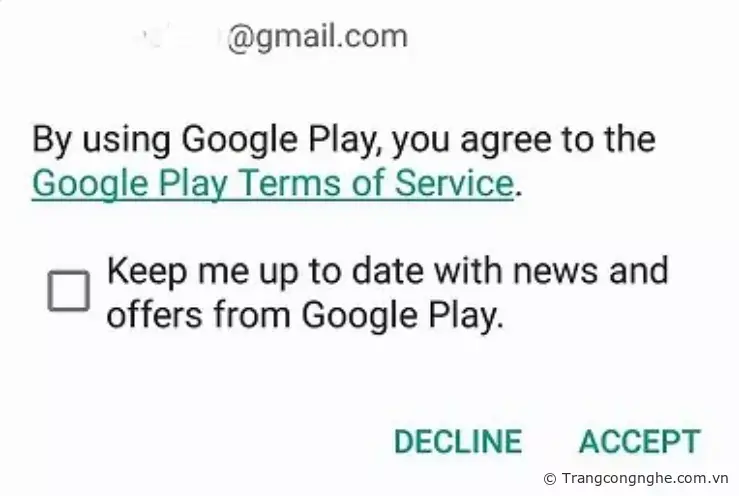Open the Google Play Terms of Service link
The height and width of the screenshot is (496, 739).
point(272,184)
